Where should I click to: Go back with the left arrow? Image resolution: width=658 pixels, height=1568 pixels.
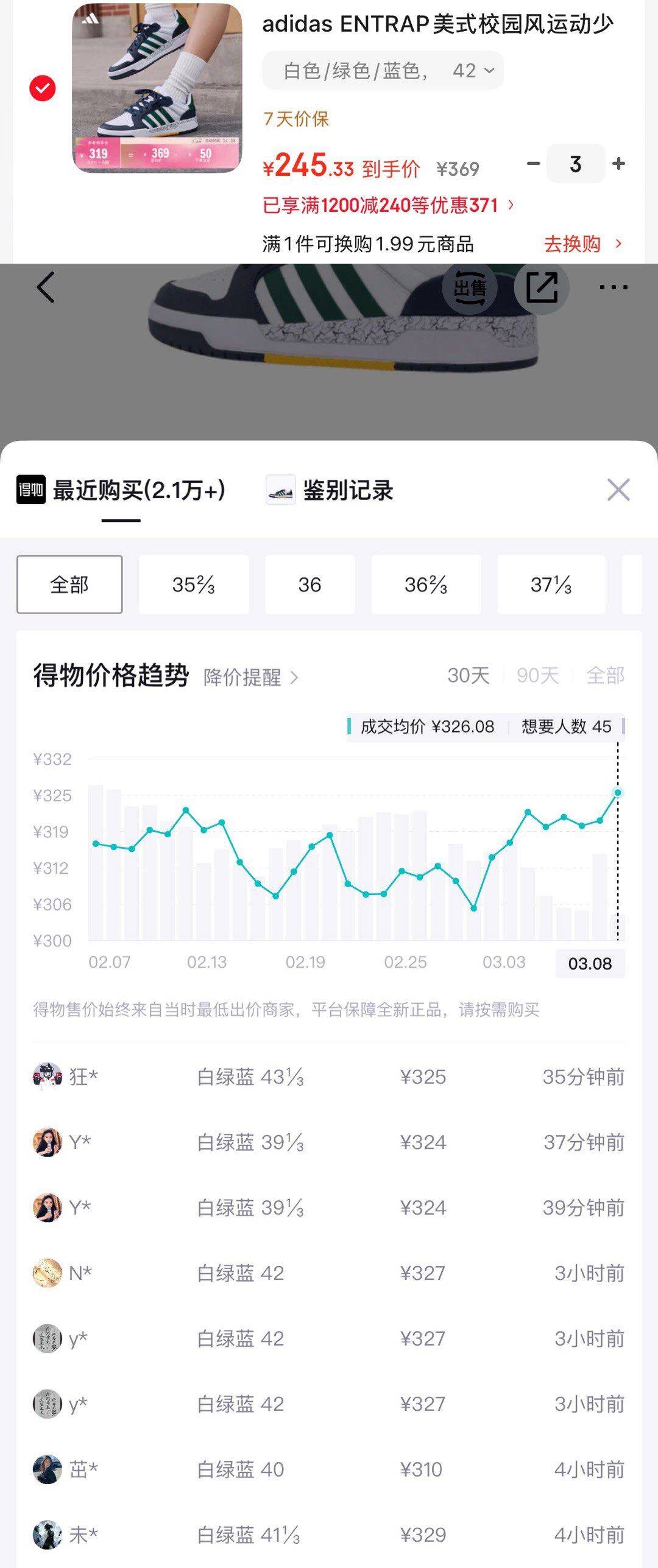[46, 287]
